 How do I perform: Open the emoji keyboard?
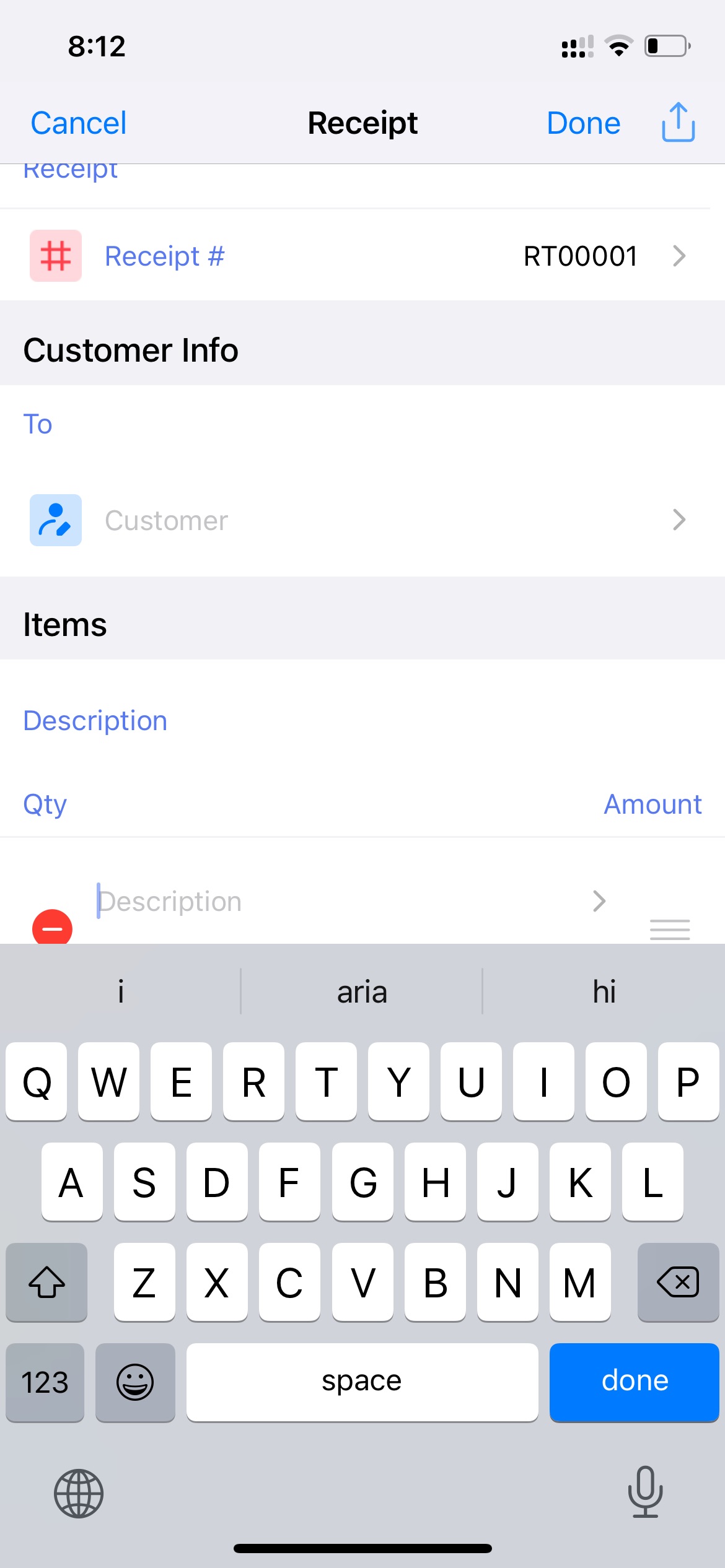point(135,1382)
